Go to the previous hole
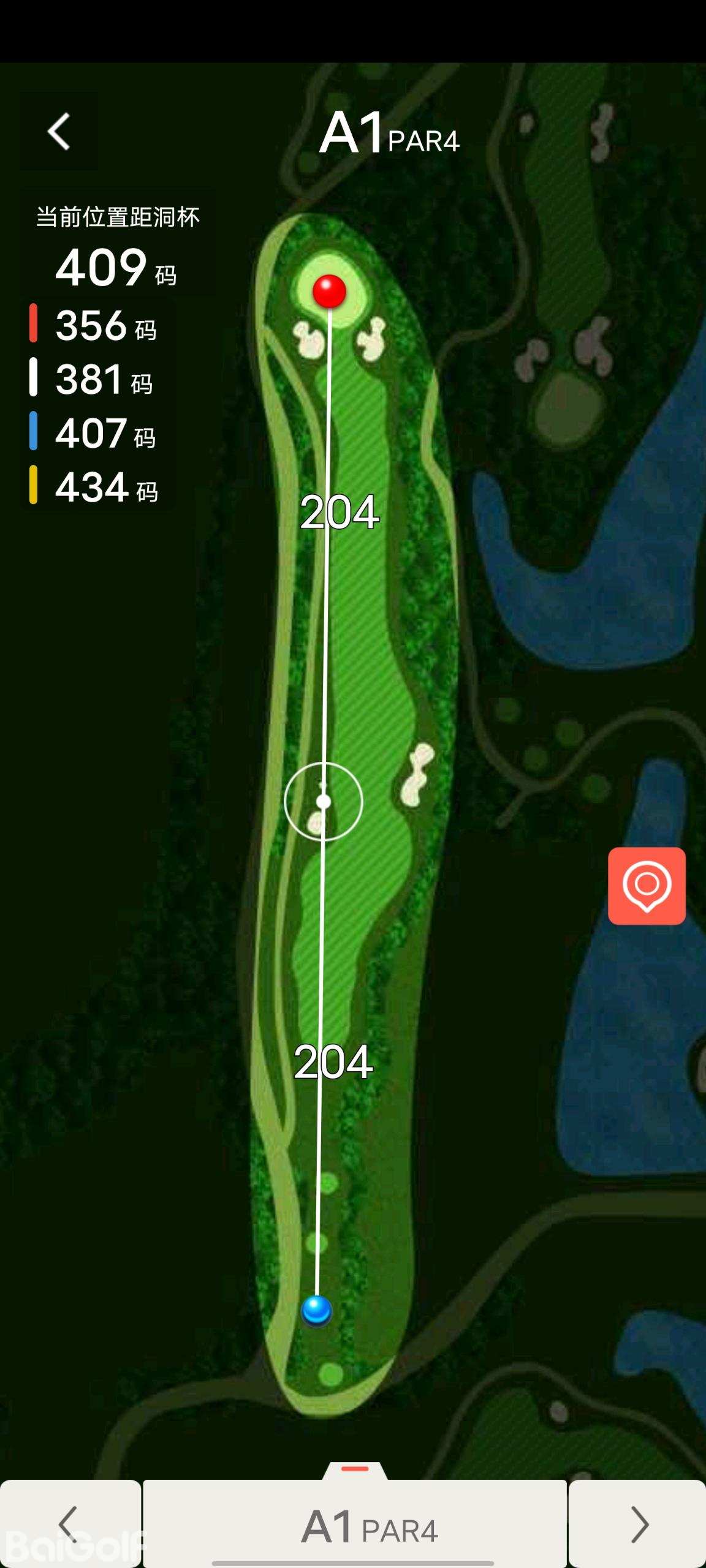The height and width of the screenshot is (1568, 706). (70, 1524)
